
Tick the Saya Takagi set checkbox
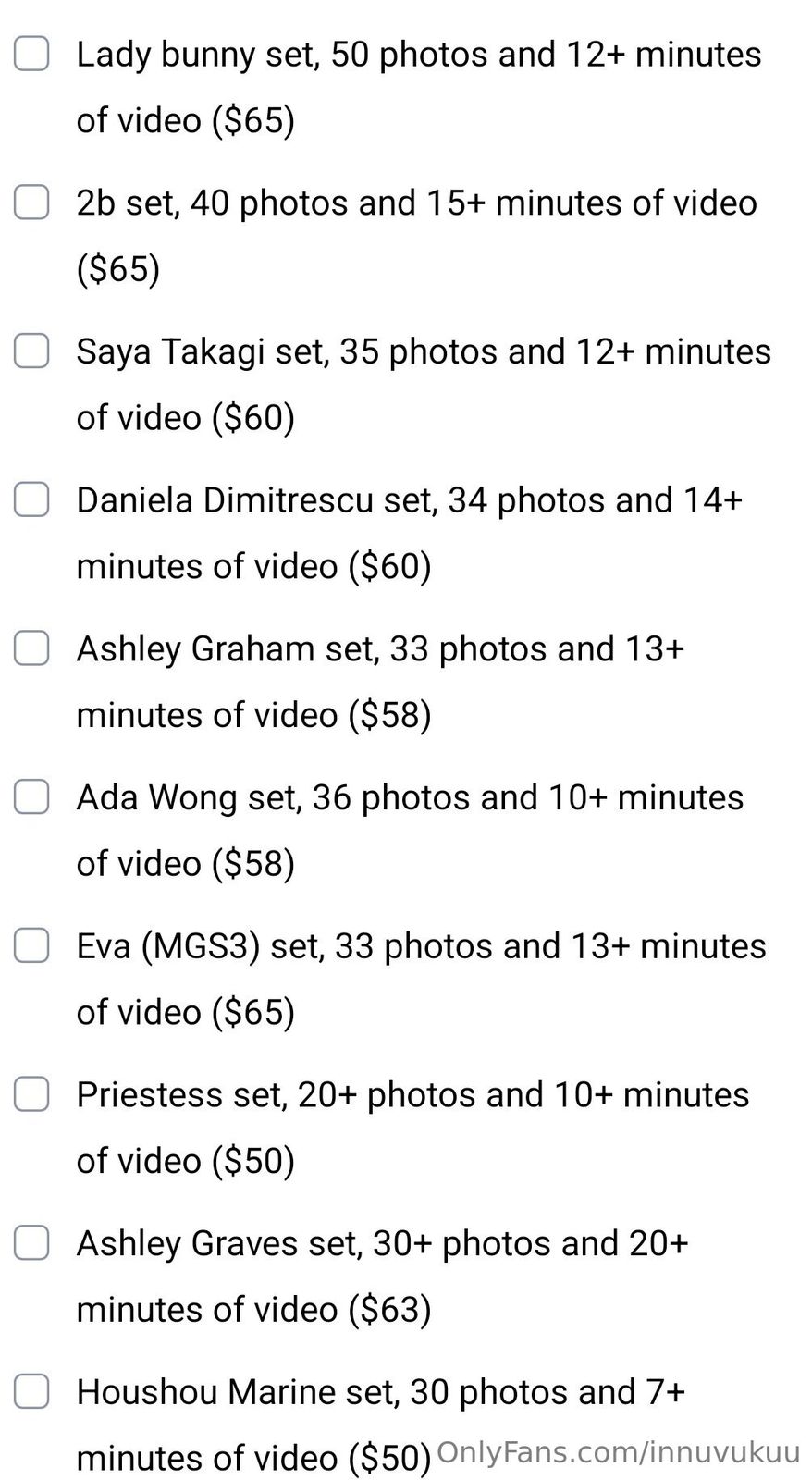[x=31, y=351]
